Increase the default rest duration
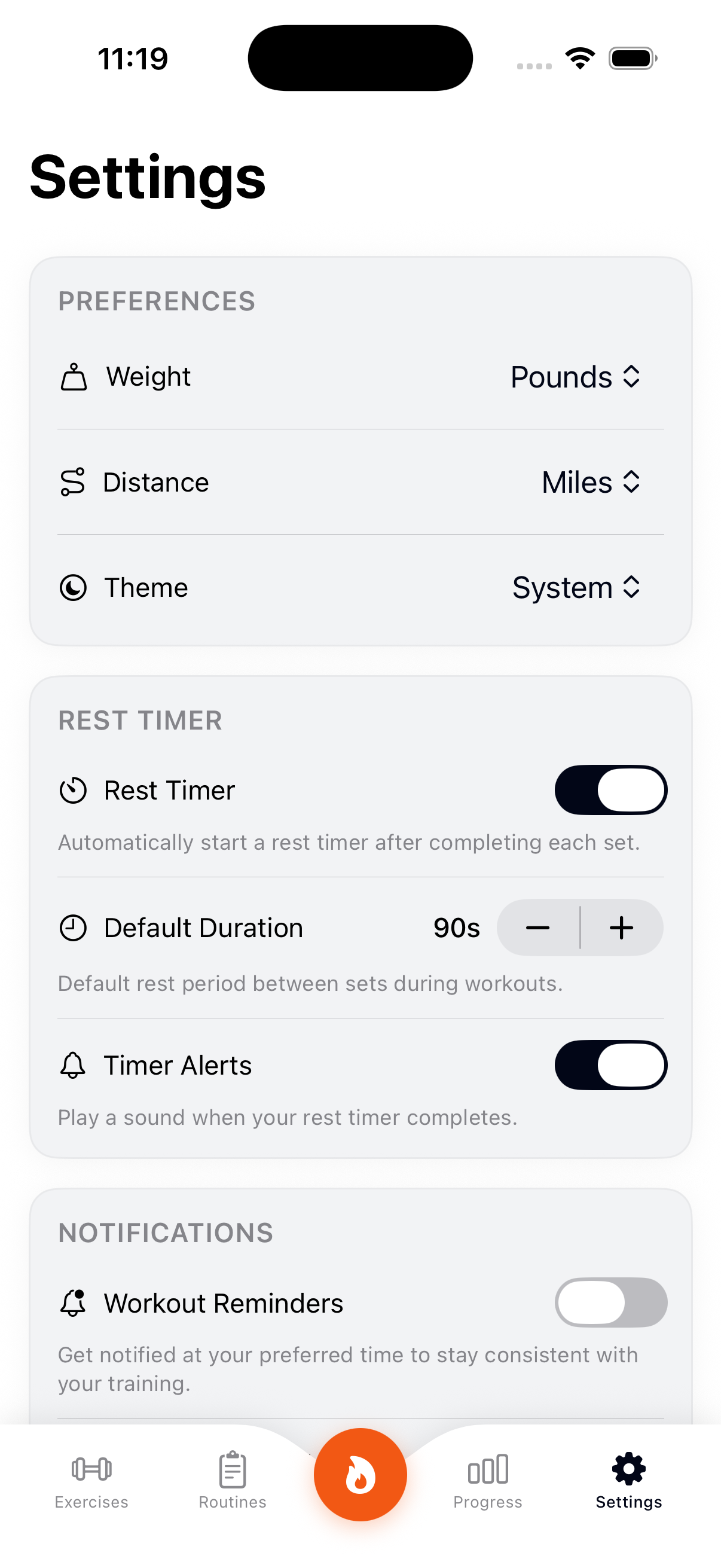The height and width of the screenshot is (1568, 721). pyautogui.click(x=621, y=928)
